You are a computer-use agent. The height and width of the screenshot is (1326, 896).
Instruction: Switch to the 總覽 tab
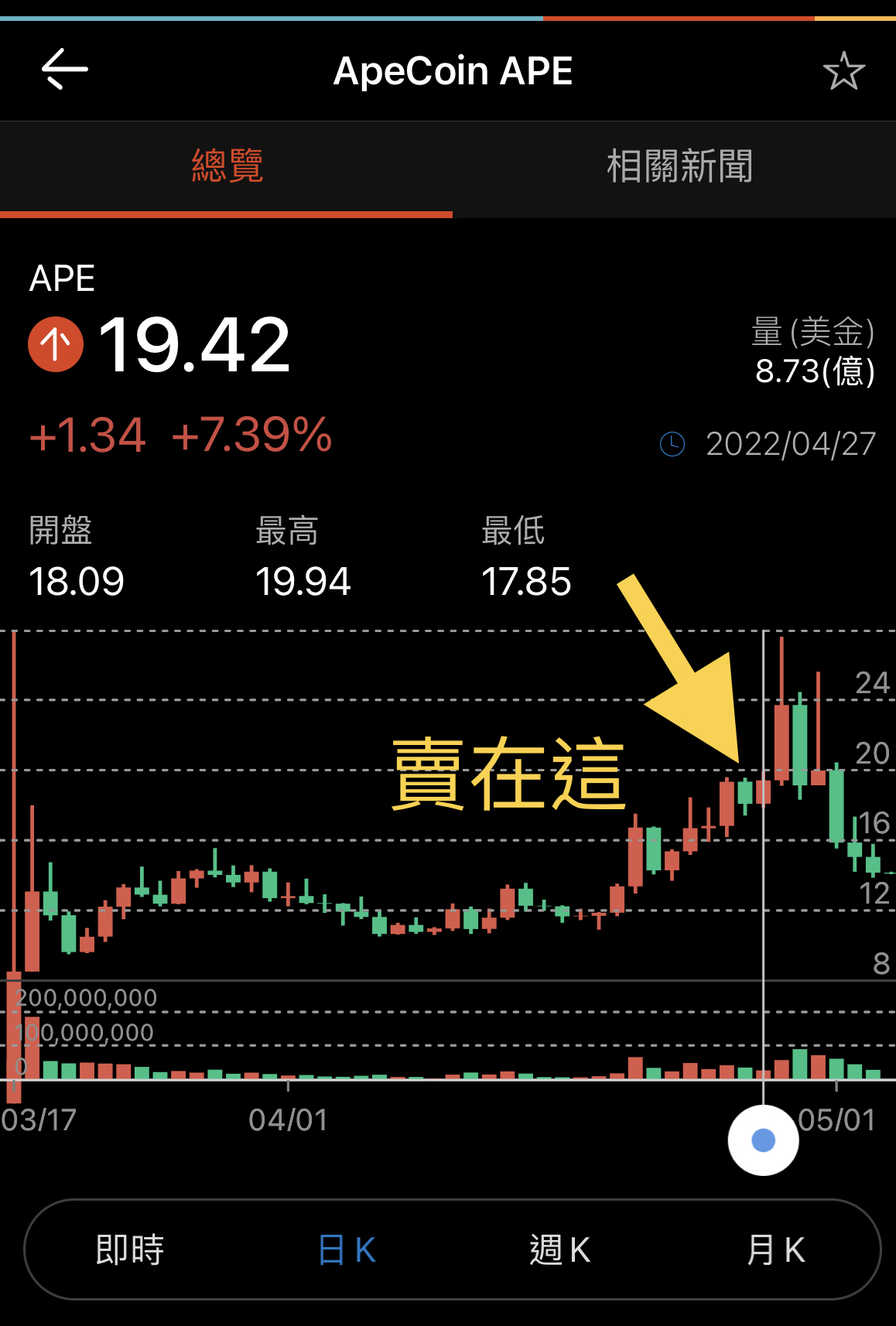click(x=227, y=166)
